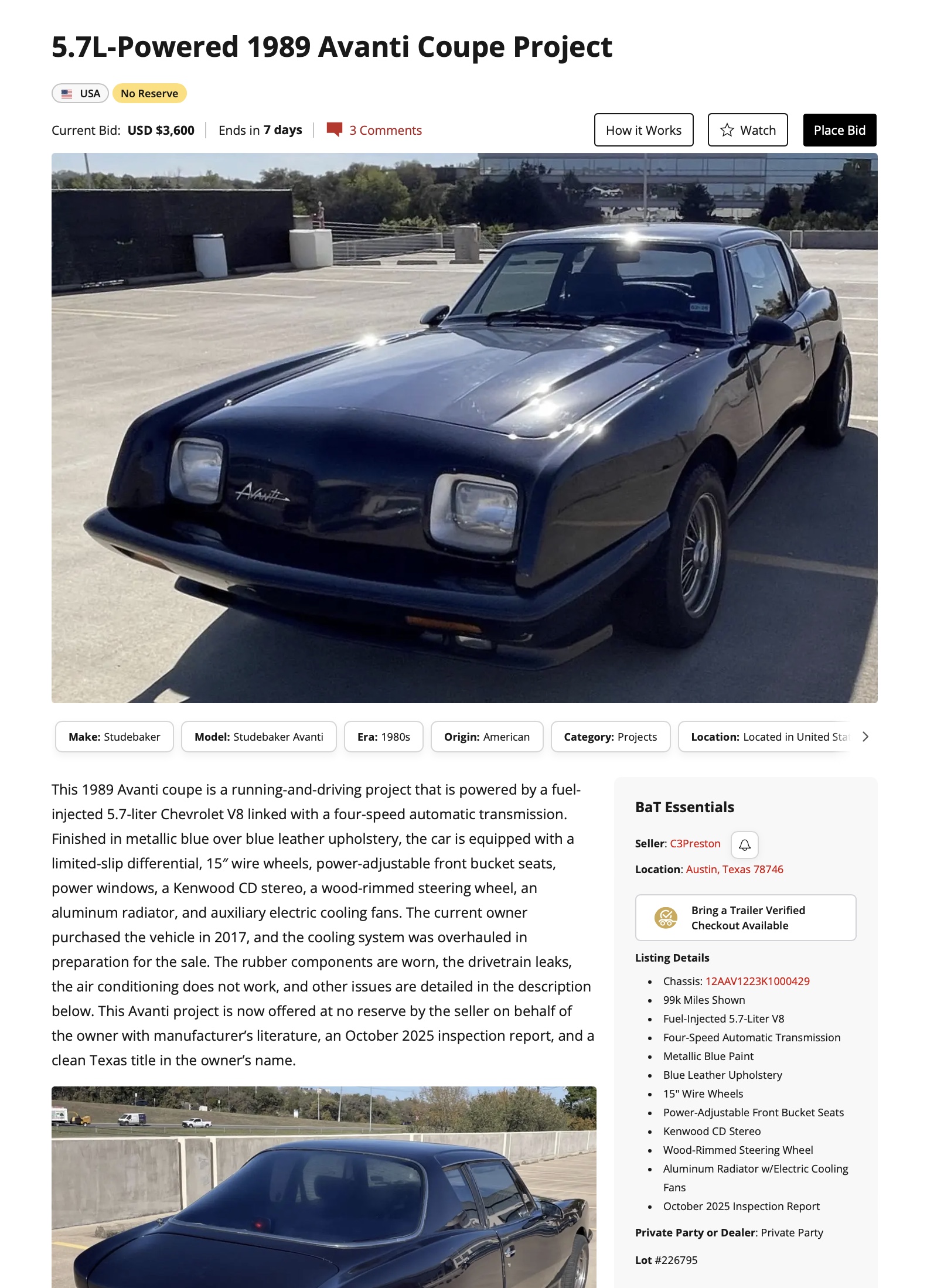Filter by Era: 1980s chip
The image size is (927, 1288).
[x=383, y=737]
